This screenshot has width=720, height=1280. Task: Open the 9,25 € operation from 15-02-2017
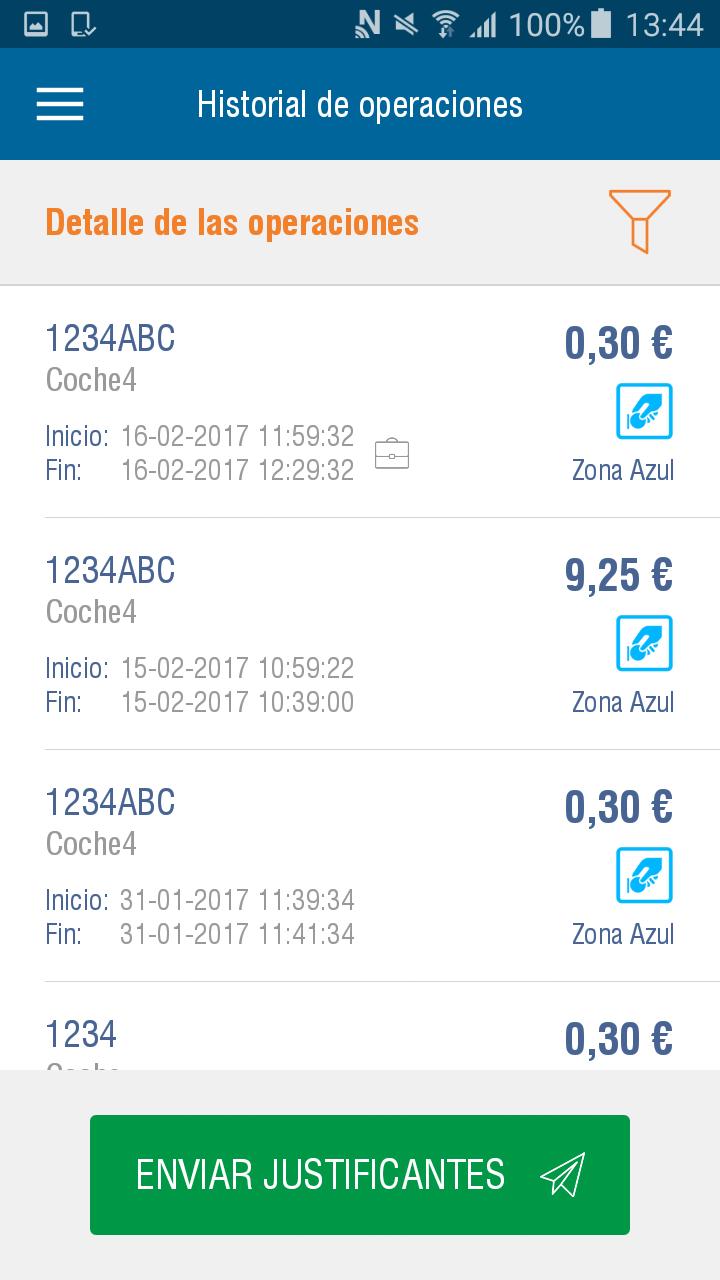click(x=360, y=634)
